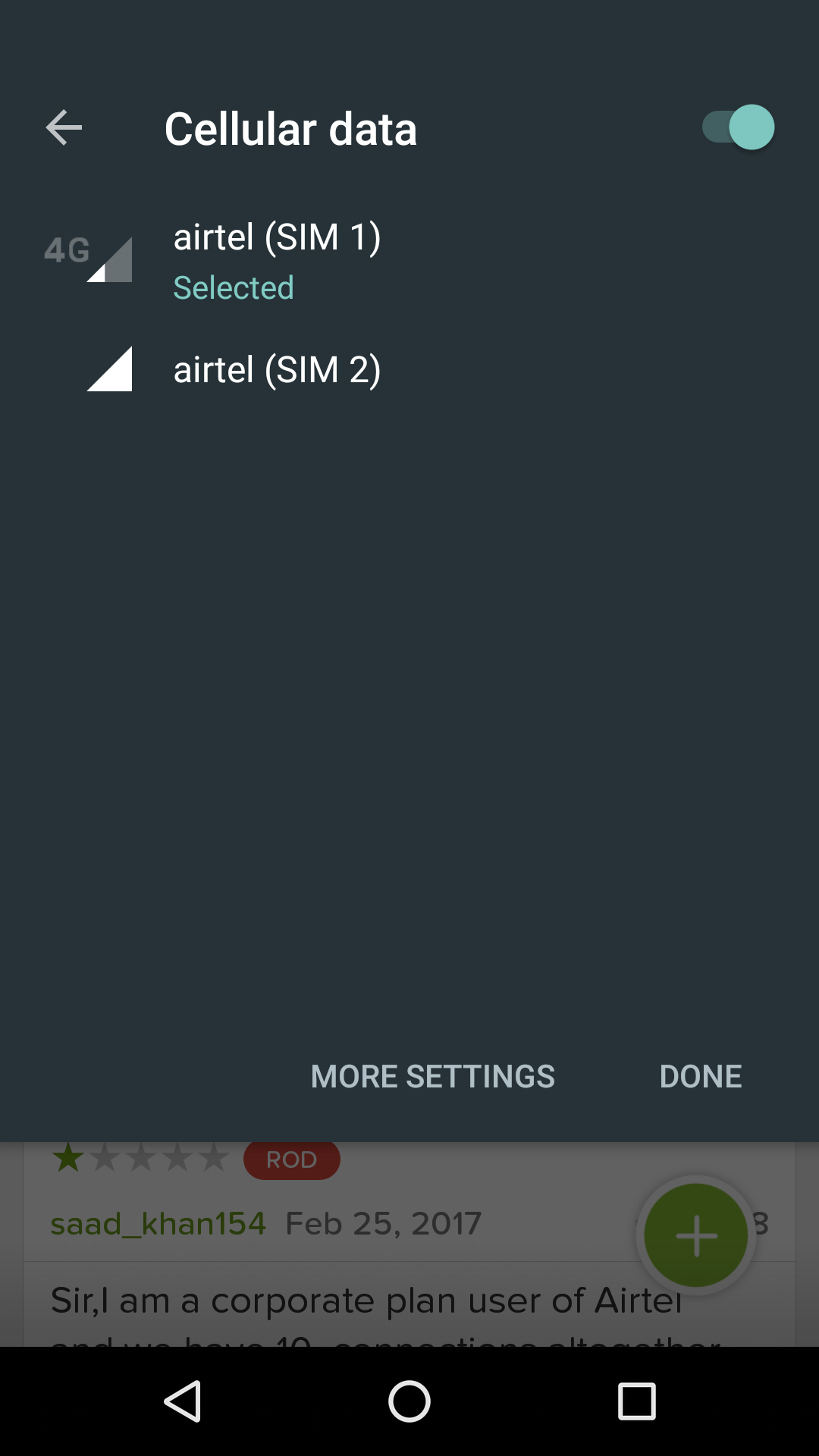Turn off the Cellular data switch

point(737,127)
